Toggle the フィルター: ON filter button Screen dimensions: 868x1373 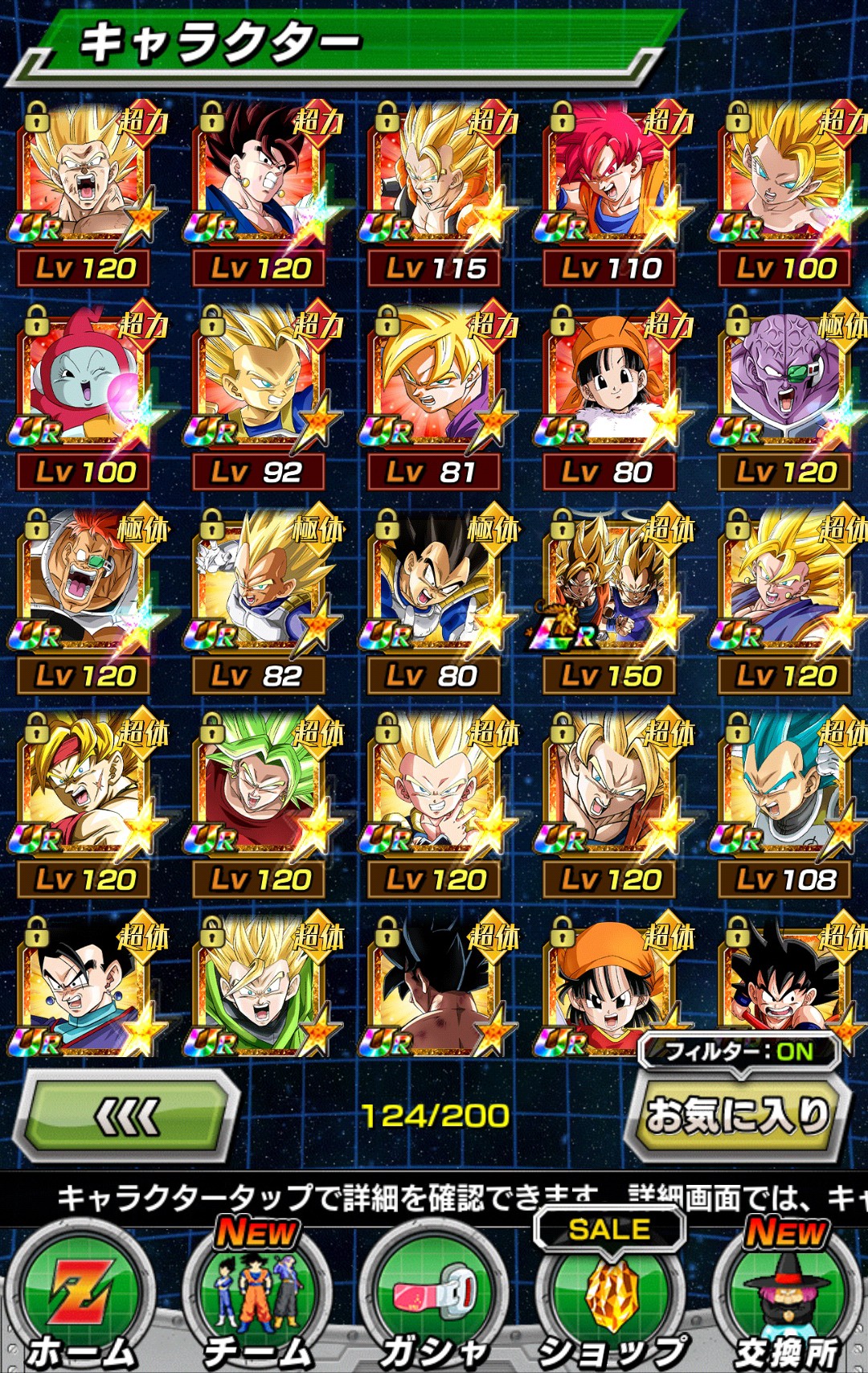pyautogui.click(x=739, y=1051)
